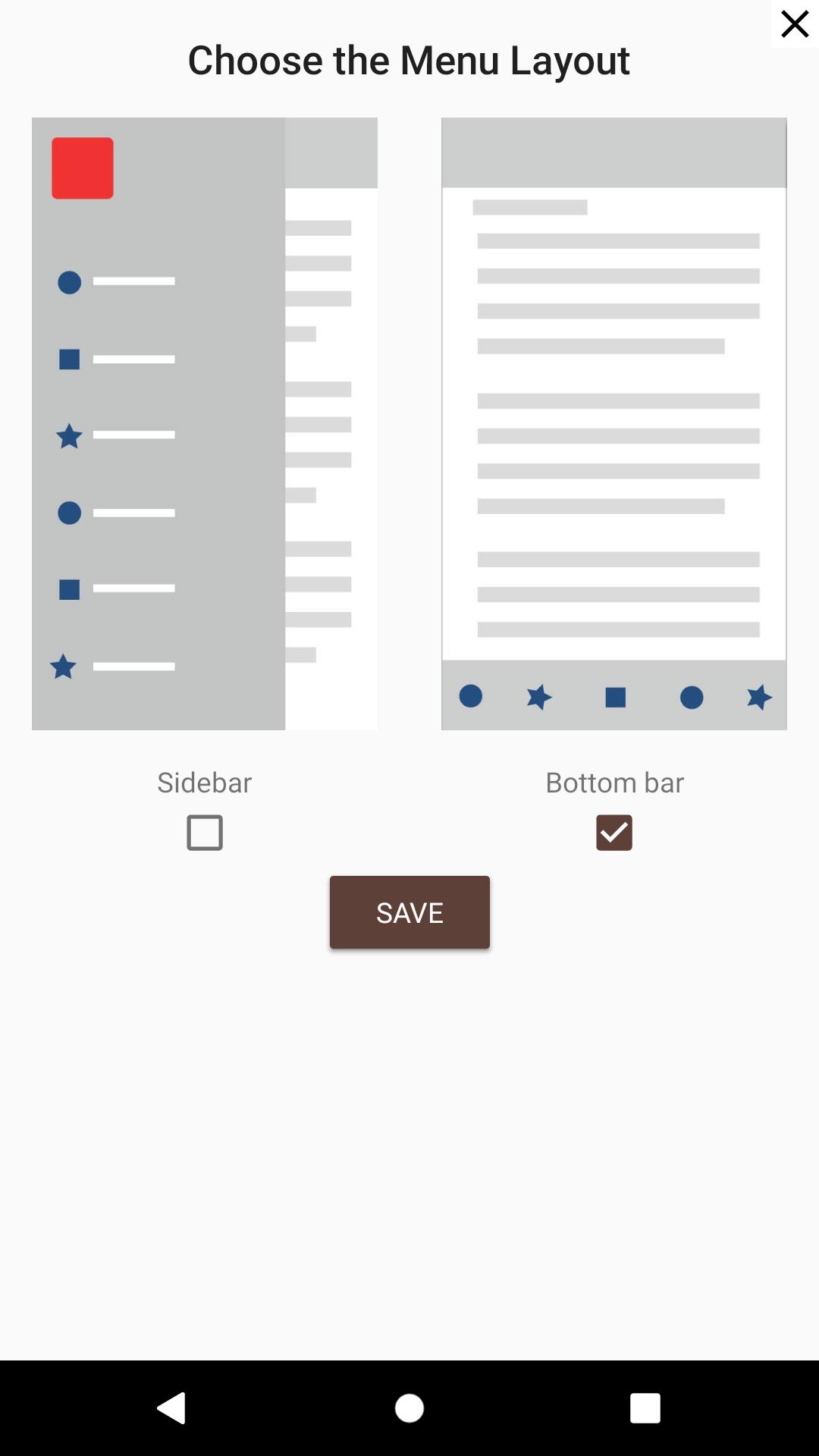This screenshot has height=1456, width=819.
Task: Save the menu layout choice
Action: 409,912
